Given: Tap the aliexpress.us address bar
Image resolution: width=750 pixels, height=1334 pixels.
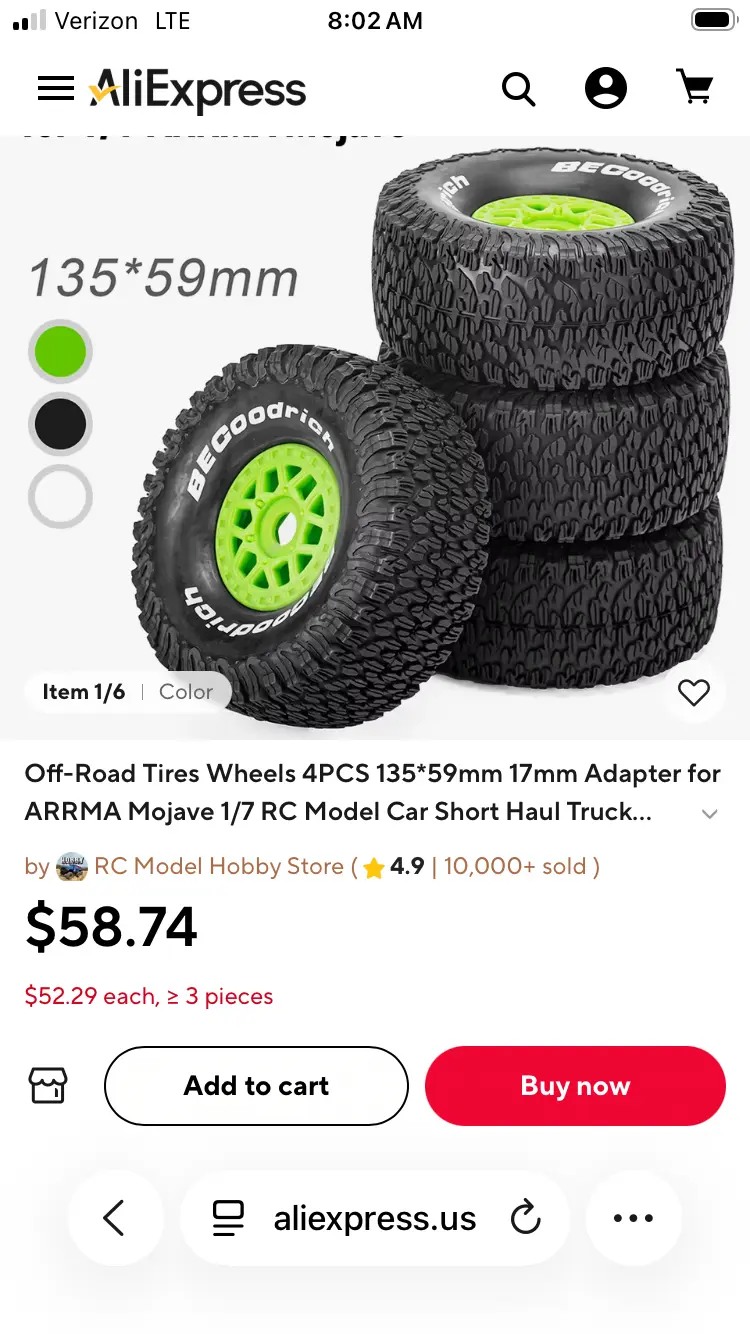Looking at the screenshot, I should pyautogui.click(x=374, y=1218).
